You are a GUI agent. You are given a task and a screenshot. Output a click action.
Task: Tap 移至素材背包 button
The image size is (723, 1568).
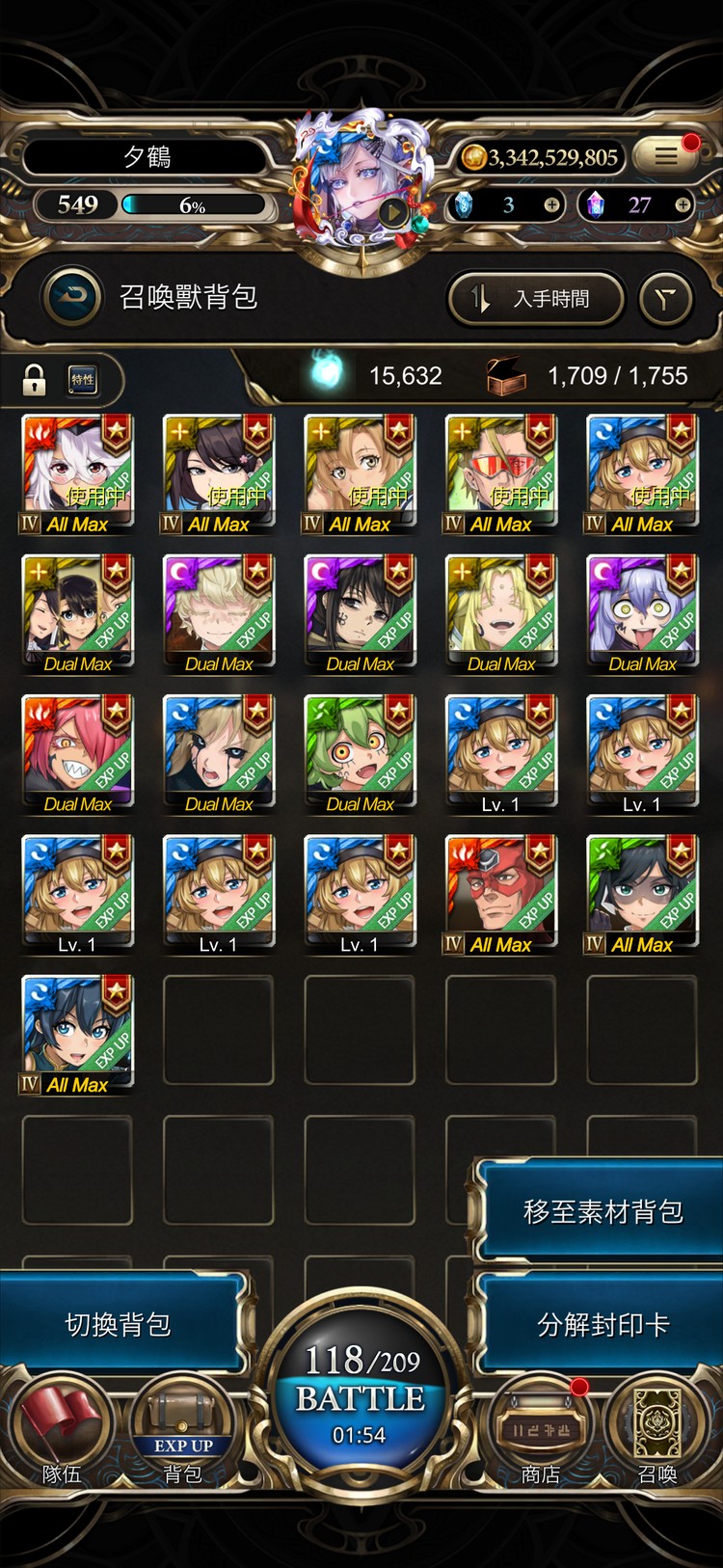602,1211
